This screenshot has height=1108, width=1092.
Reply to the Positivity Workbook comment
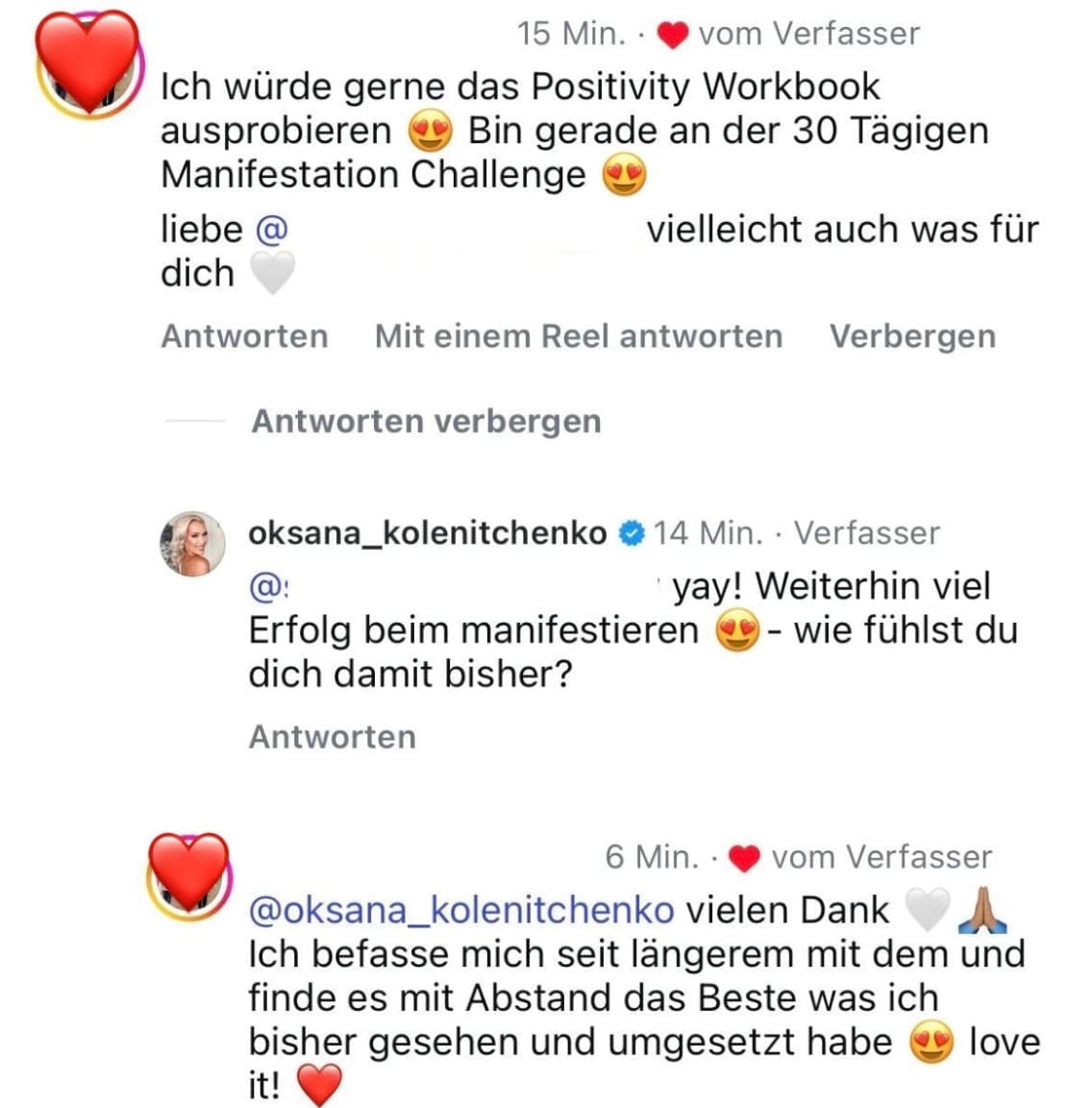(x=244, y=336)
